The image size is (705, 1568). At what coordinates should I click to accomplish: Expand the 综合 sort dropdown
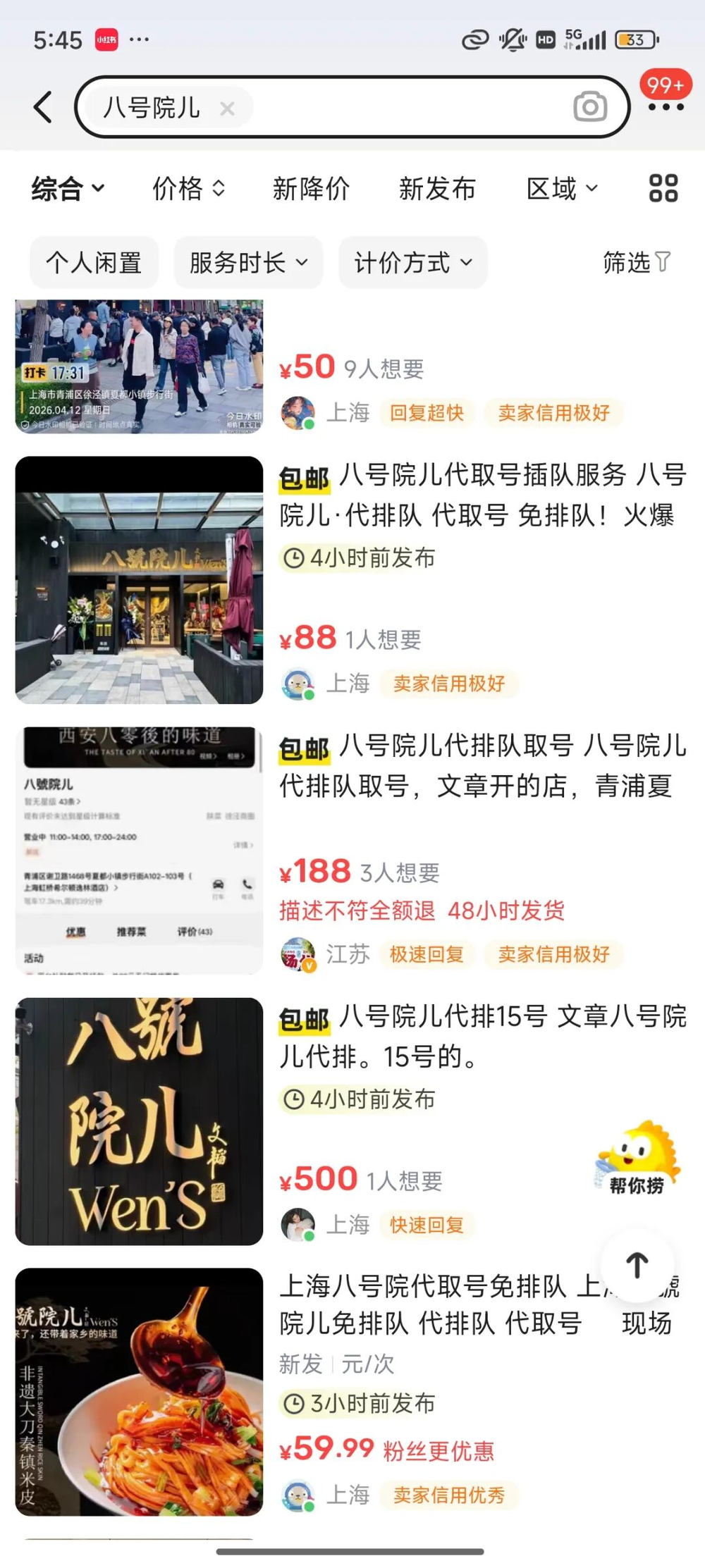point(68,189)
